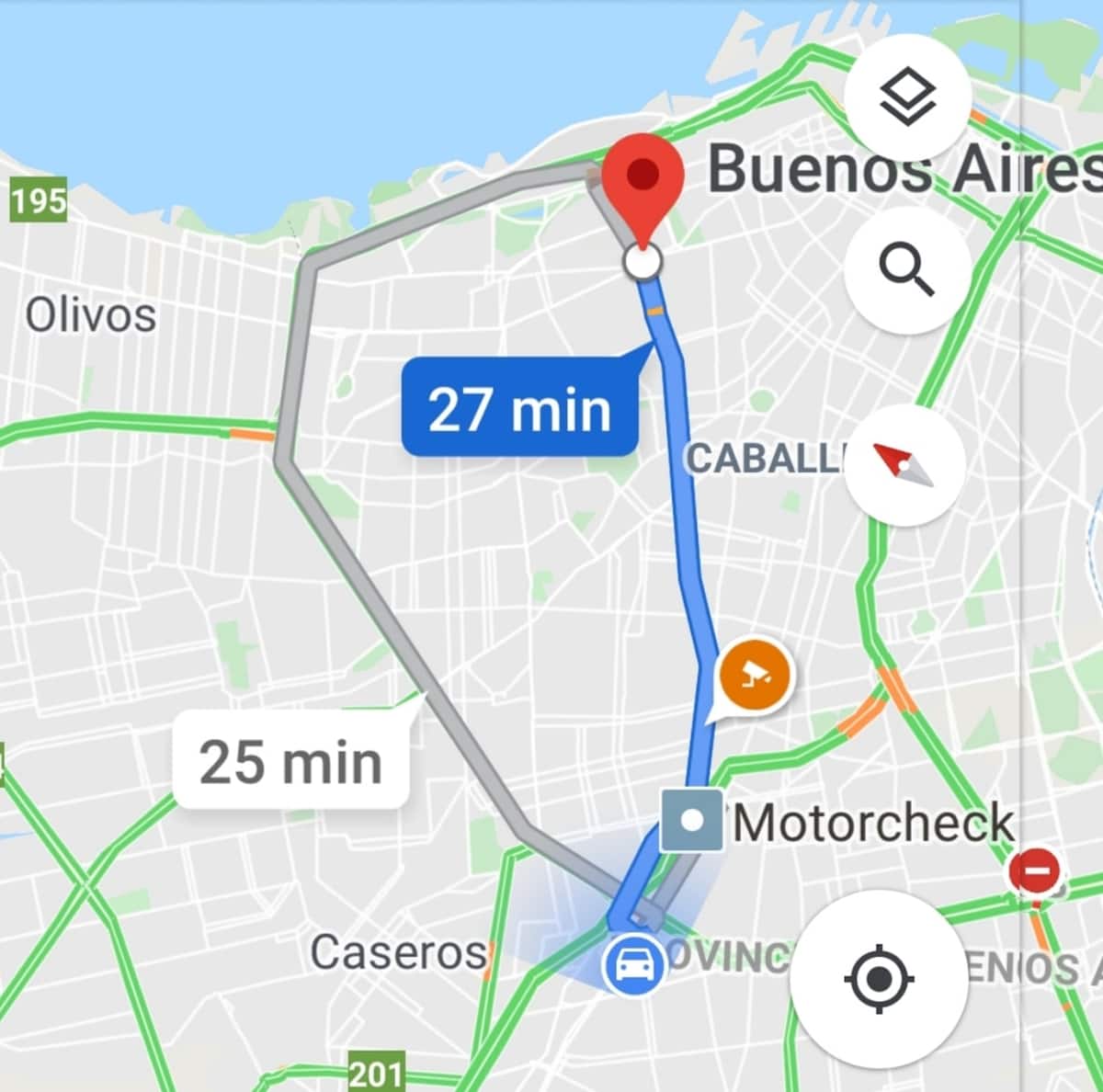This screenshot has height=1092, width=1103.
Task: Tap the search magnifier button
Action: pos(906,269)
